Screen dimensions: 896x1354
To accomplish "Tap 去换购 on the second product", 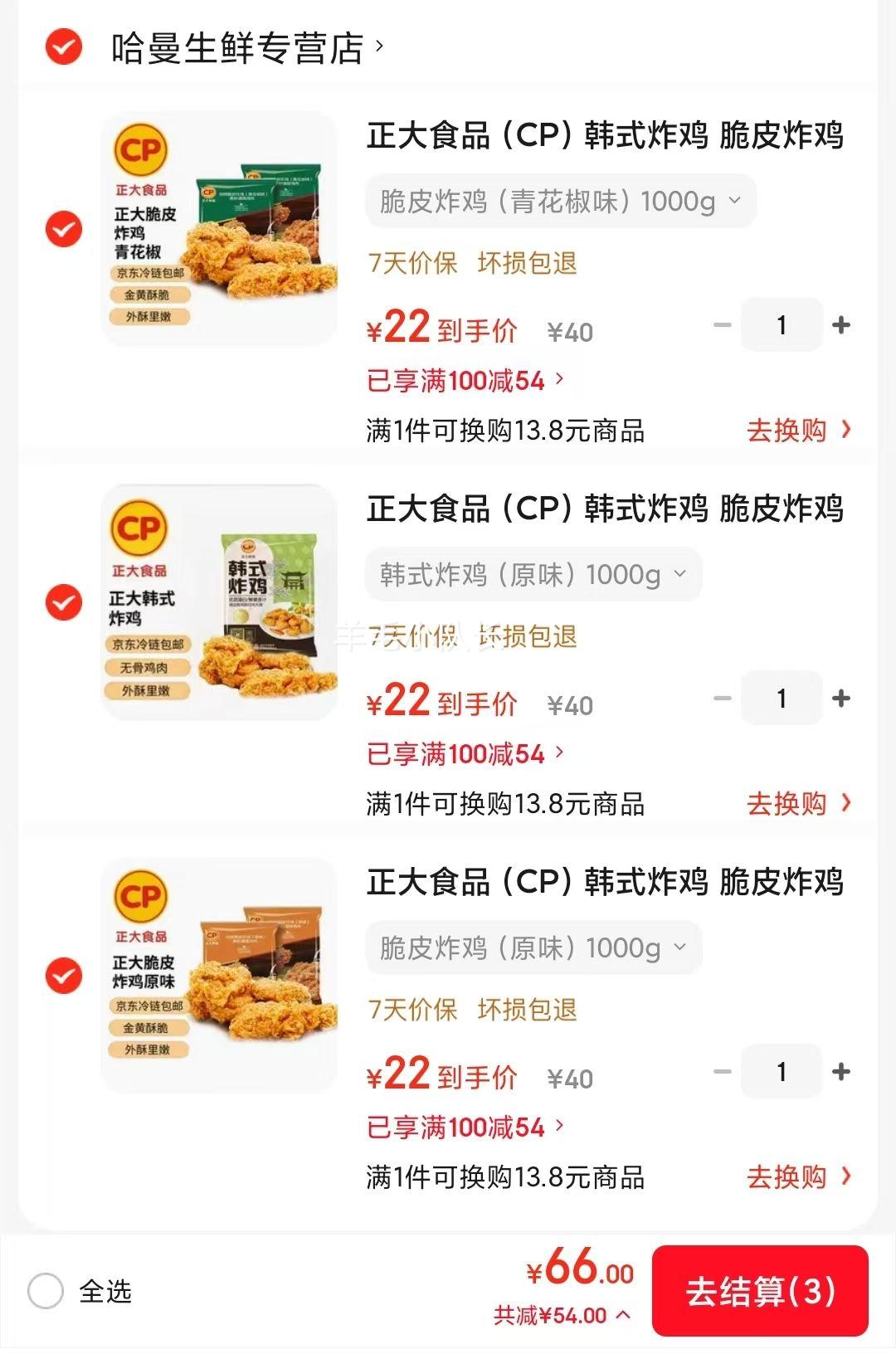I will (x=785, y=803).
